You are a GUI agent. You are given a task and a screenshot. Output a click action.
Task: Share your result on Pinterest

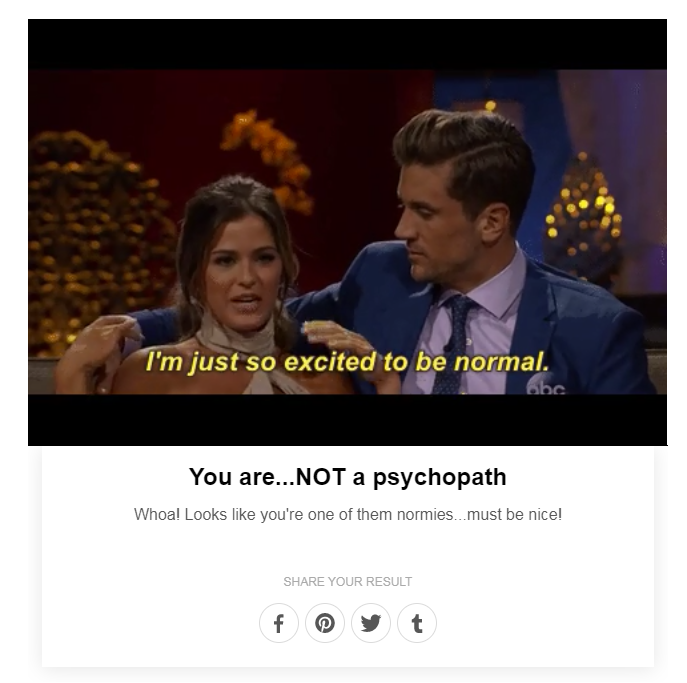pos(325,623)
